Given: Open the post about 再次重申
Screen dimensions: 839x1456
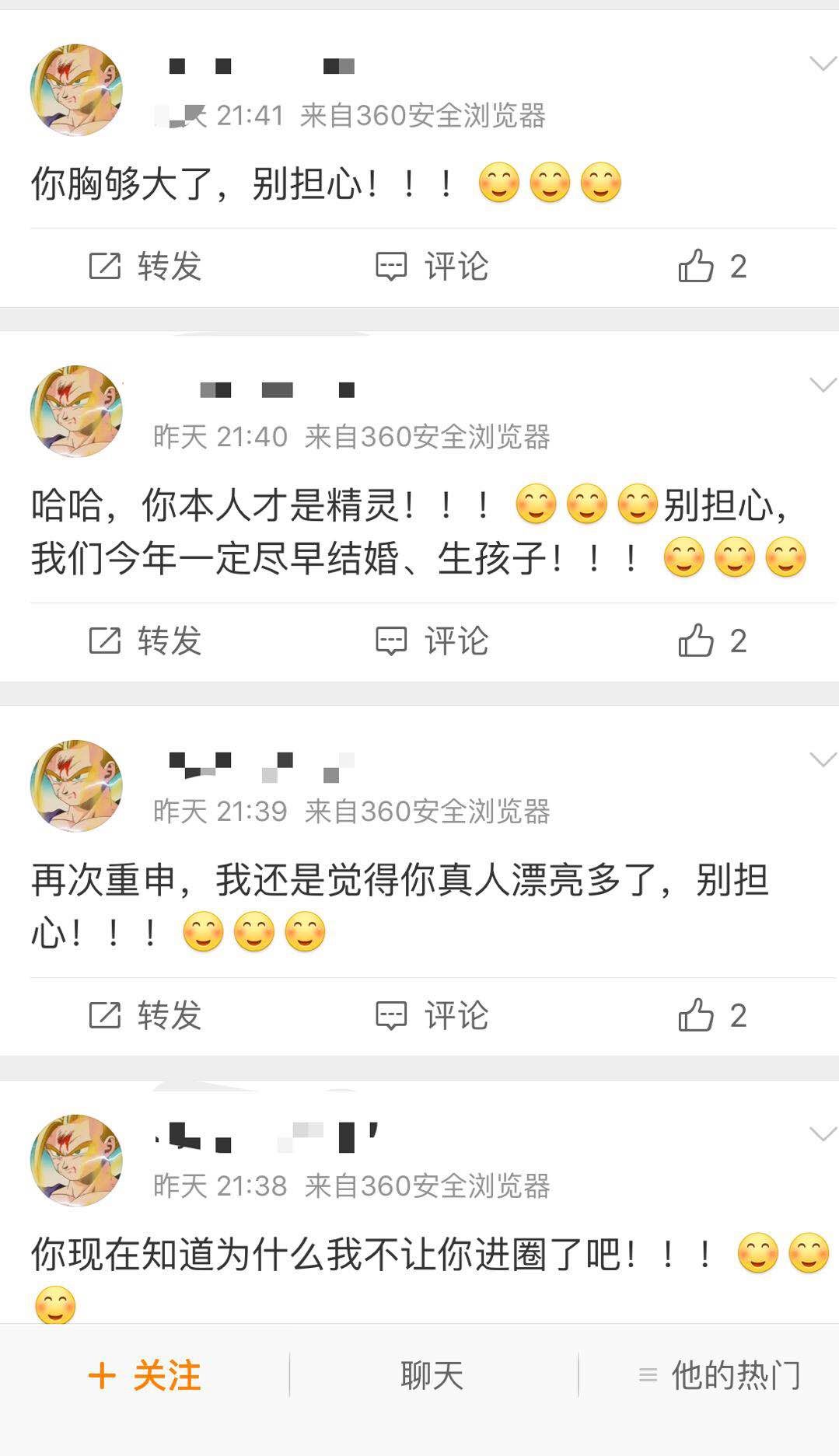Looking at the screenshot, I should tap(400, 906).
